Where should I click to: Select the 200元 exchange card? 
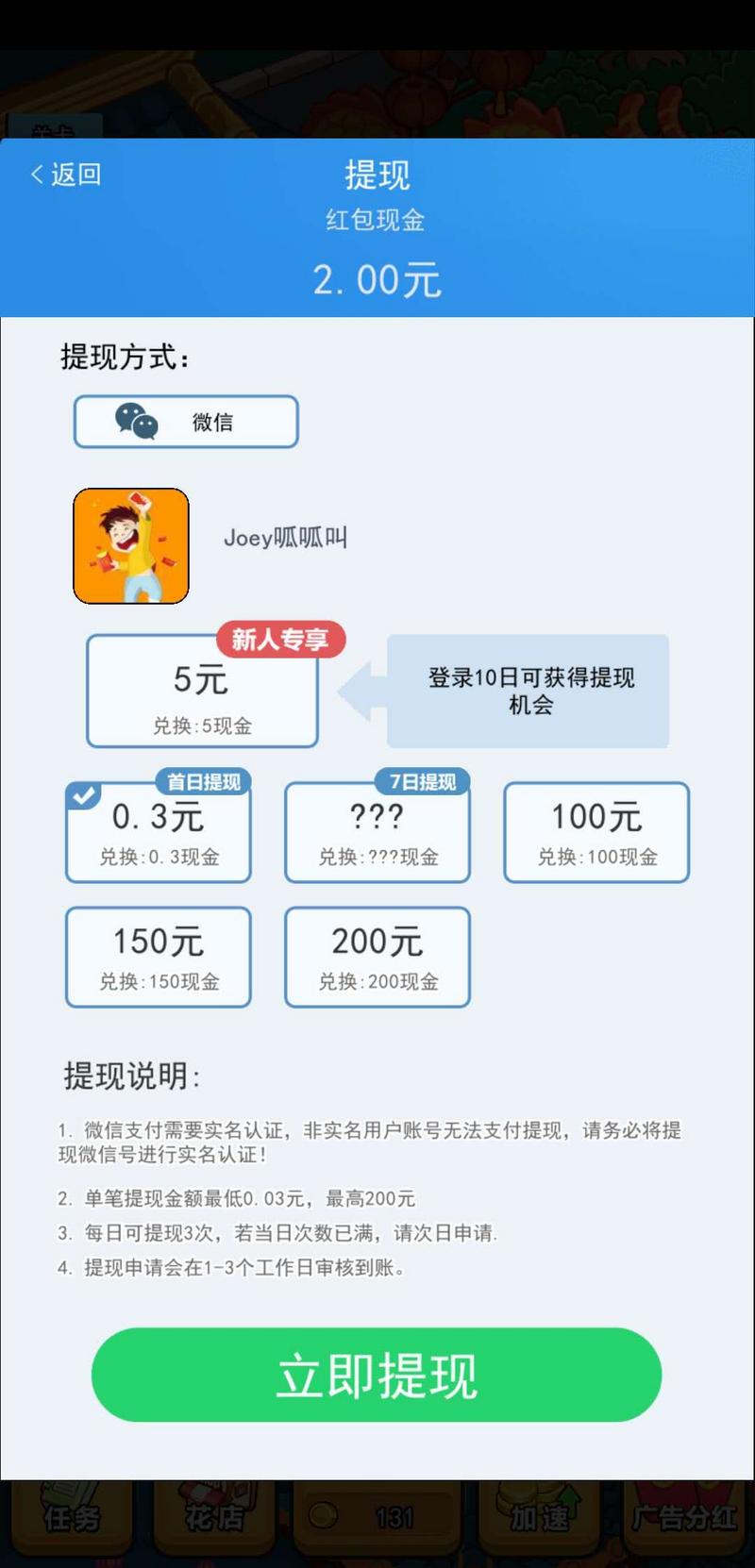377,956
